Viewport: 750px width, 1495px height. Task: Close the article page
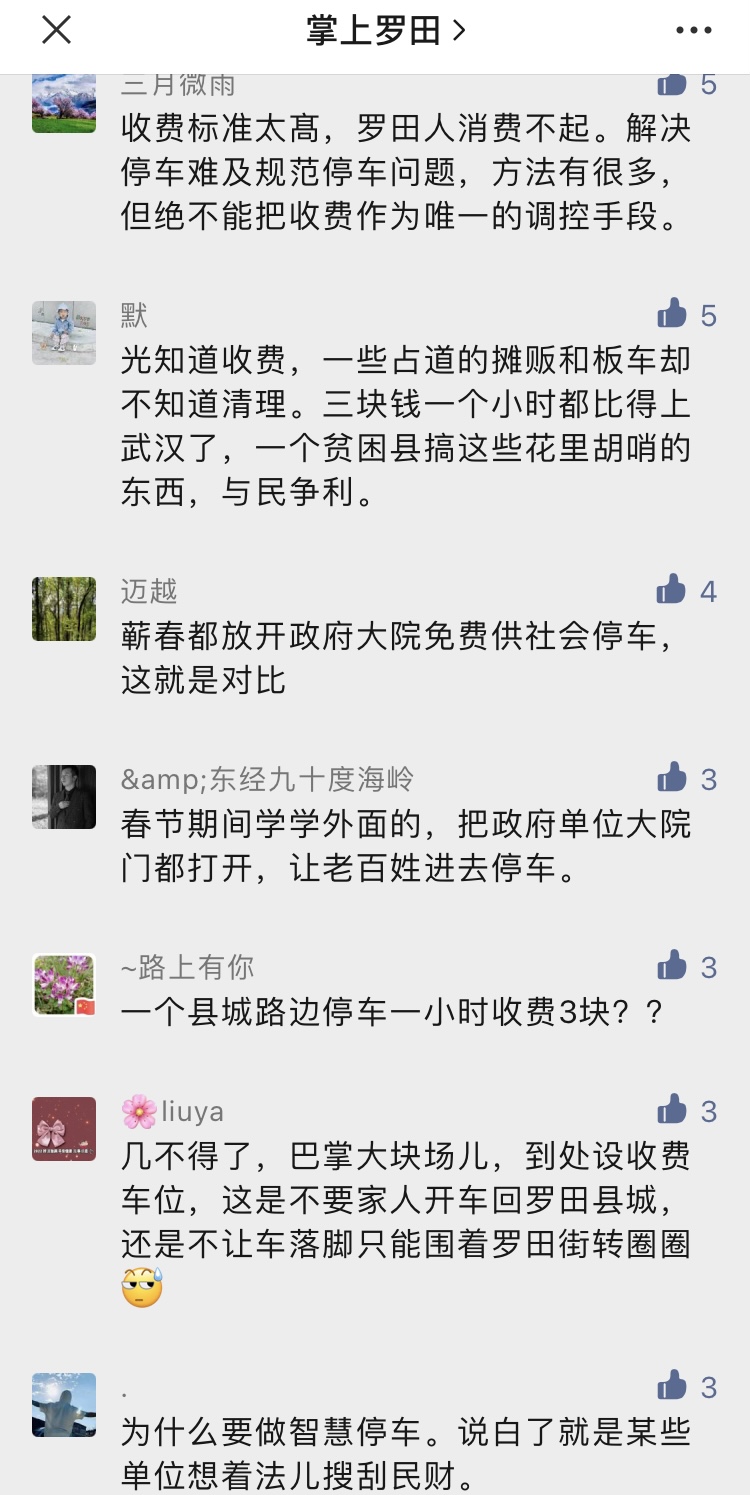(x=56, y=31)
